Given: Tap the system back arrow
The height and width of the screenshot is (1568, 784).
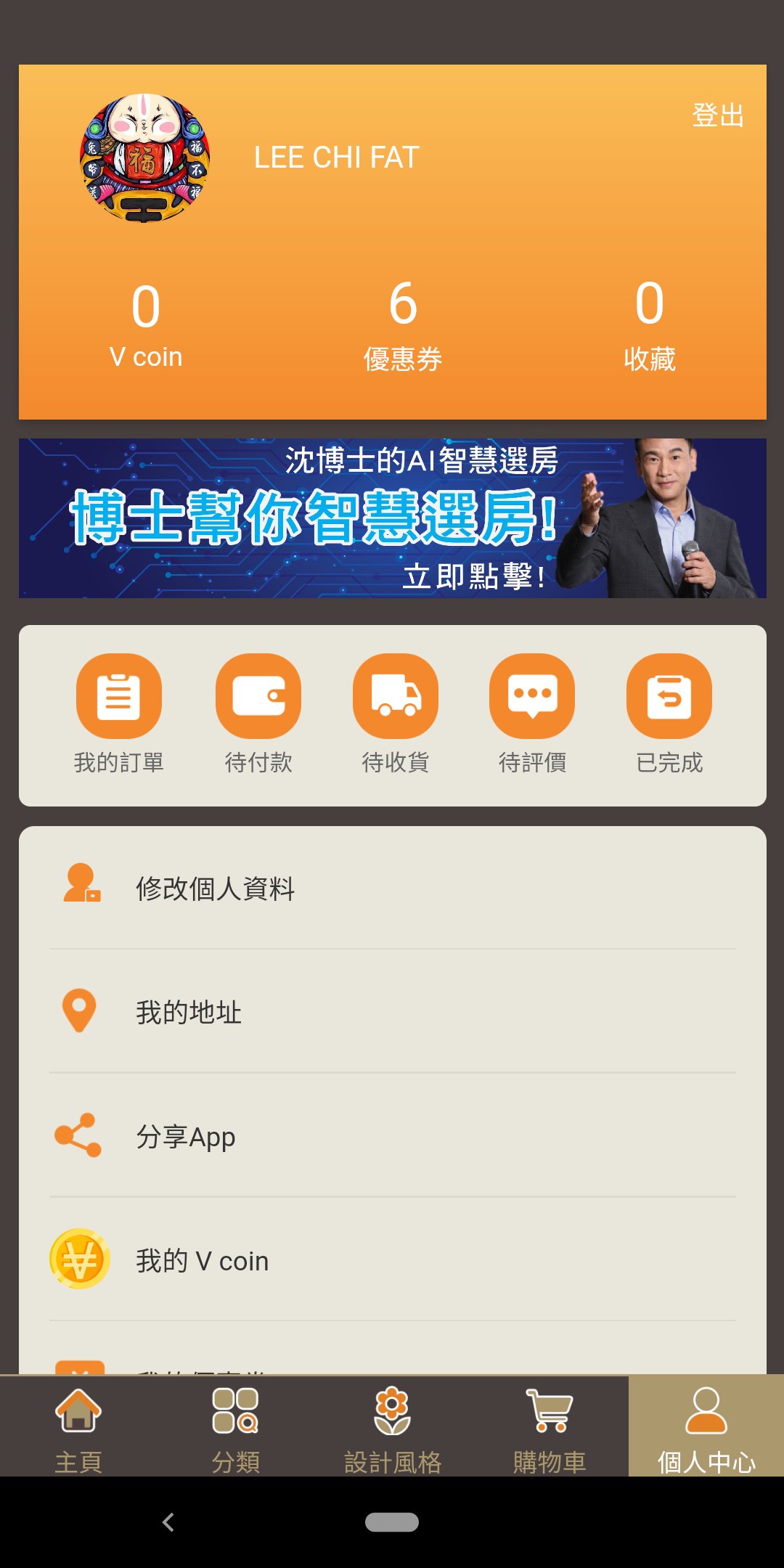Looking at the screenshot, I should (168, 1522).
